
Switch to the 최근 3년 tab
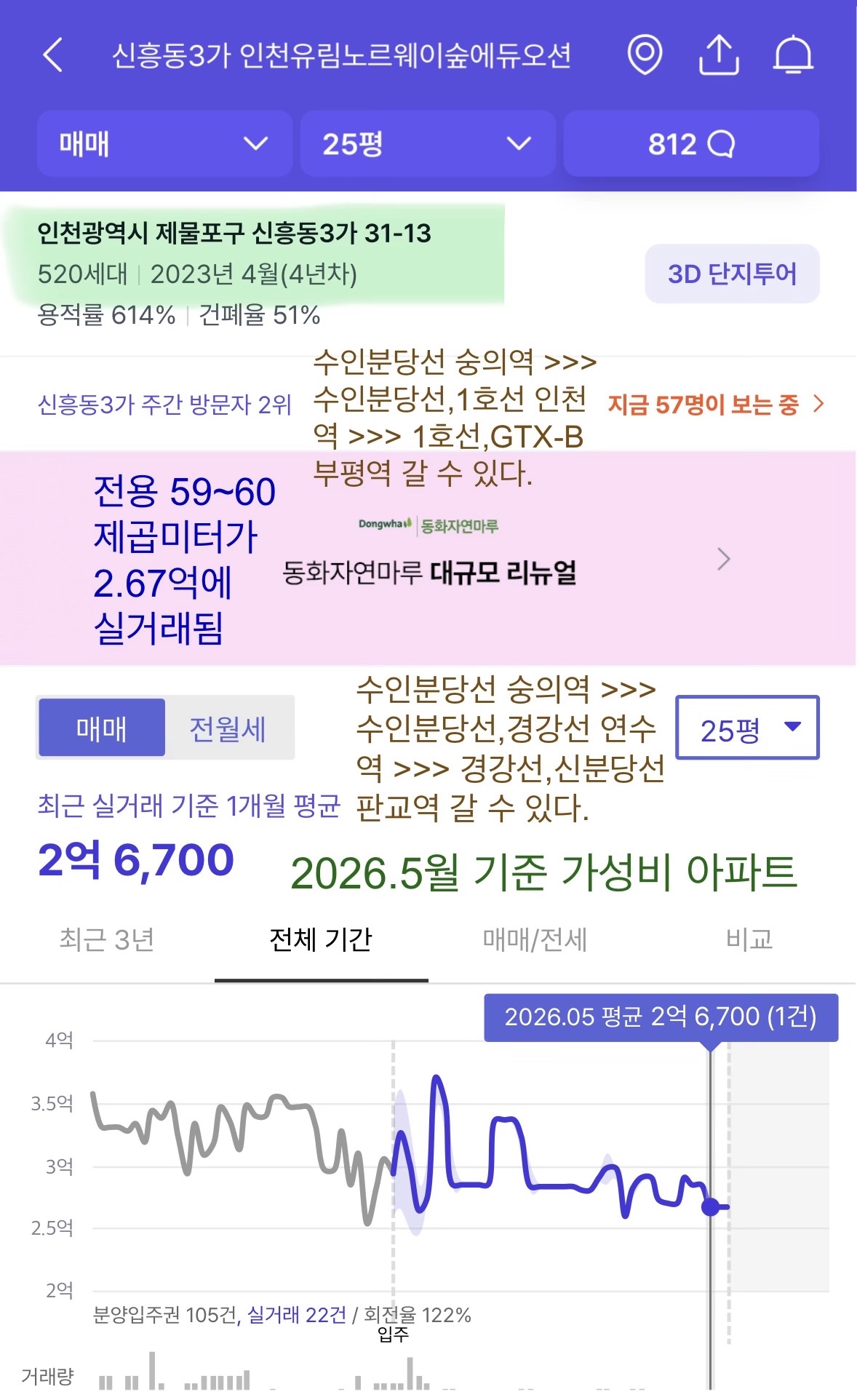[x=107, y=940]
